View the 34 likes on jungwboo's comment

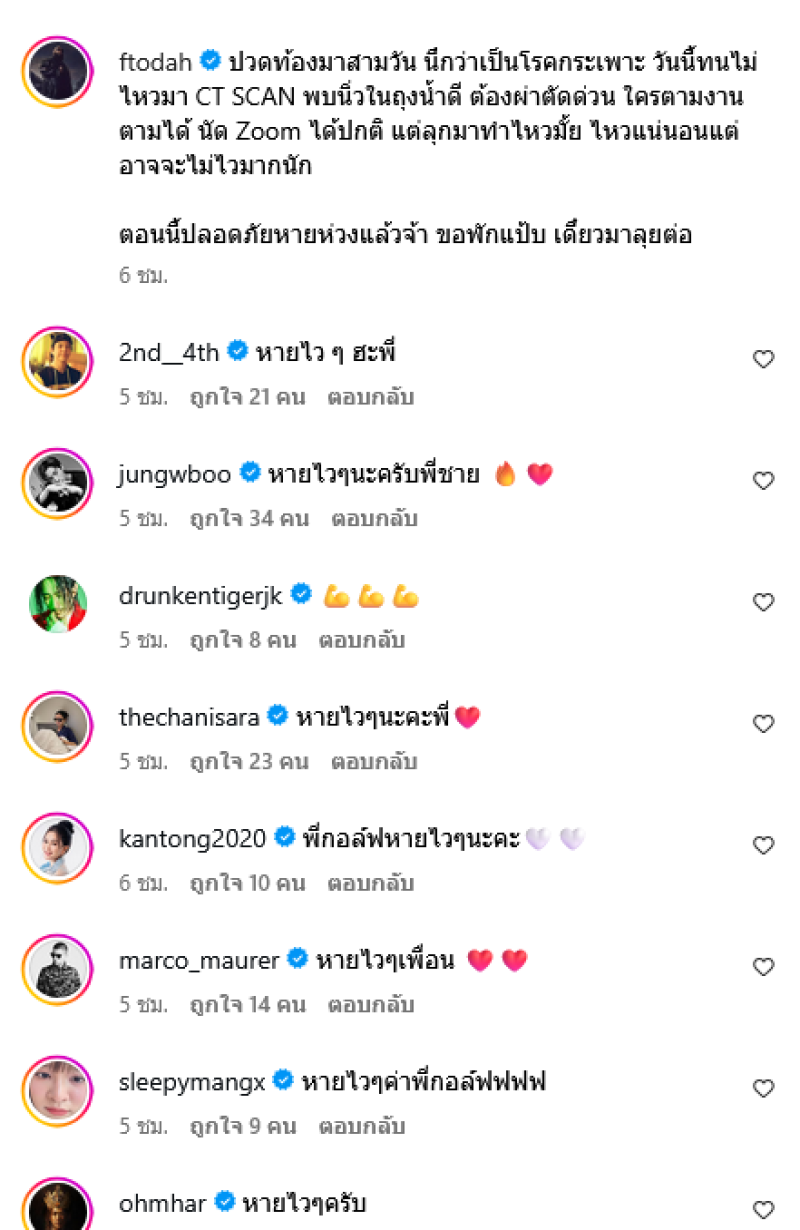coord(250,519)
